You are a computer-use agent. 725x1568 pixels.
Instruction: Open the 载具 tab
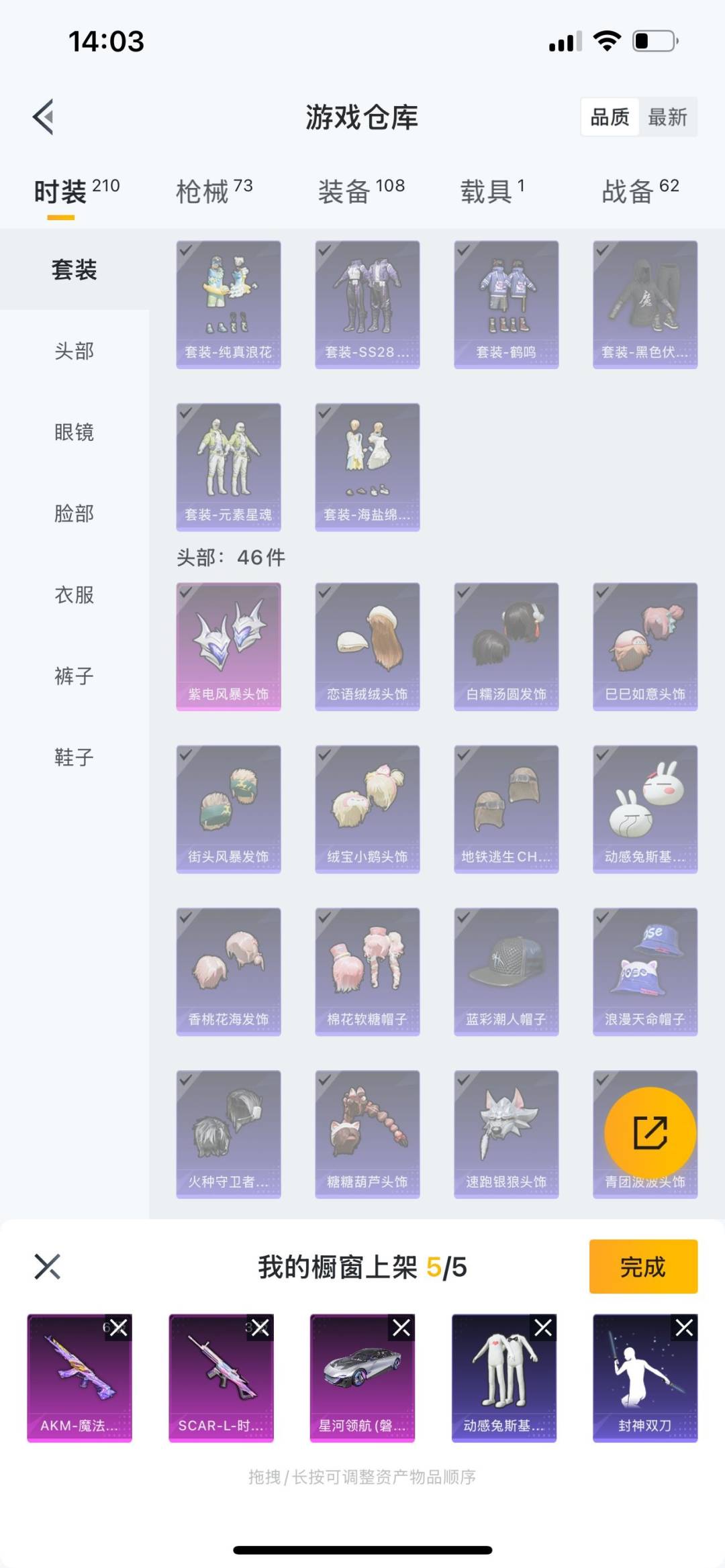492,191
